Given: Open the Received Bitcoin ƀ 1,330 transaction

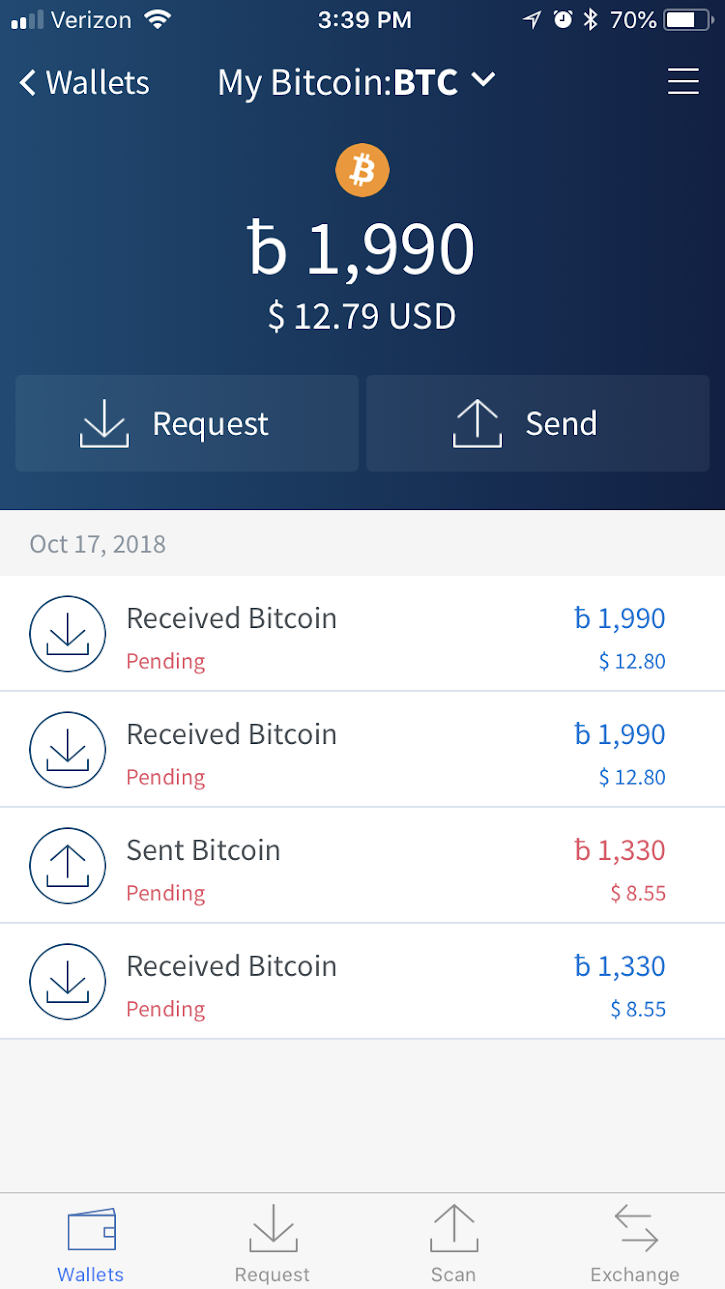Looking at the screenshot, I should tap(362, 981).
